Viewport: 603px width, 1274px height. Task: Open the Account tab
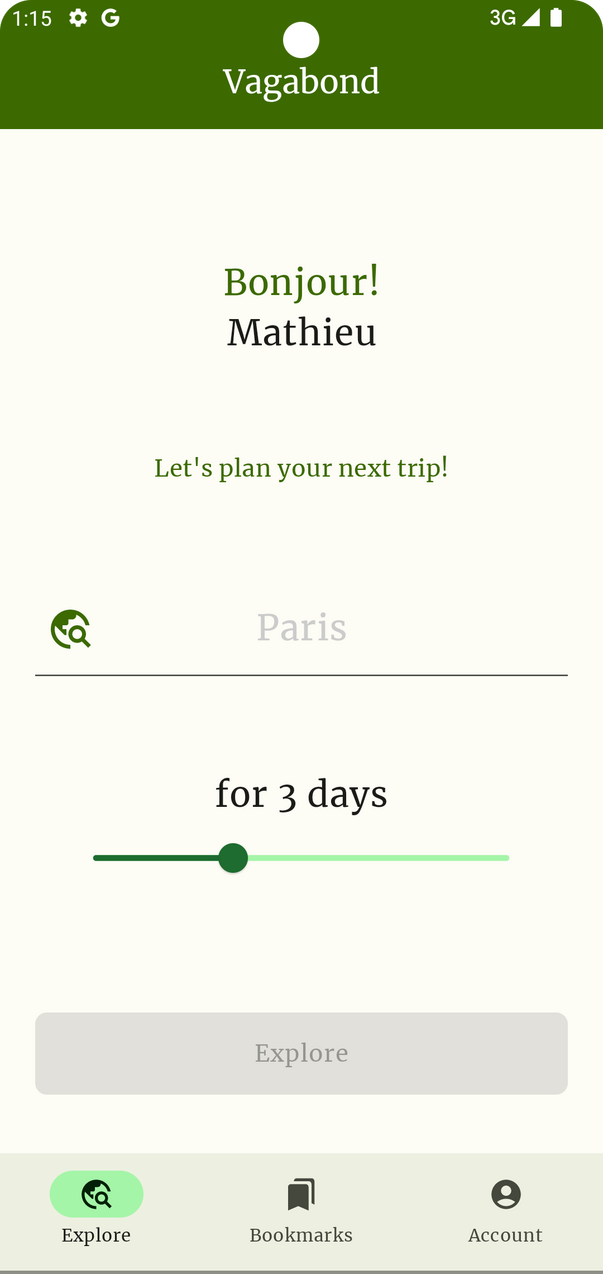(x=505, y=1210)
